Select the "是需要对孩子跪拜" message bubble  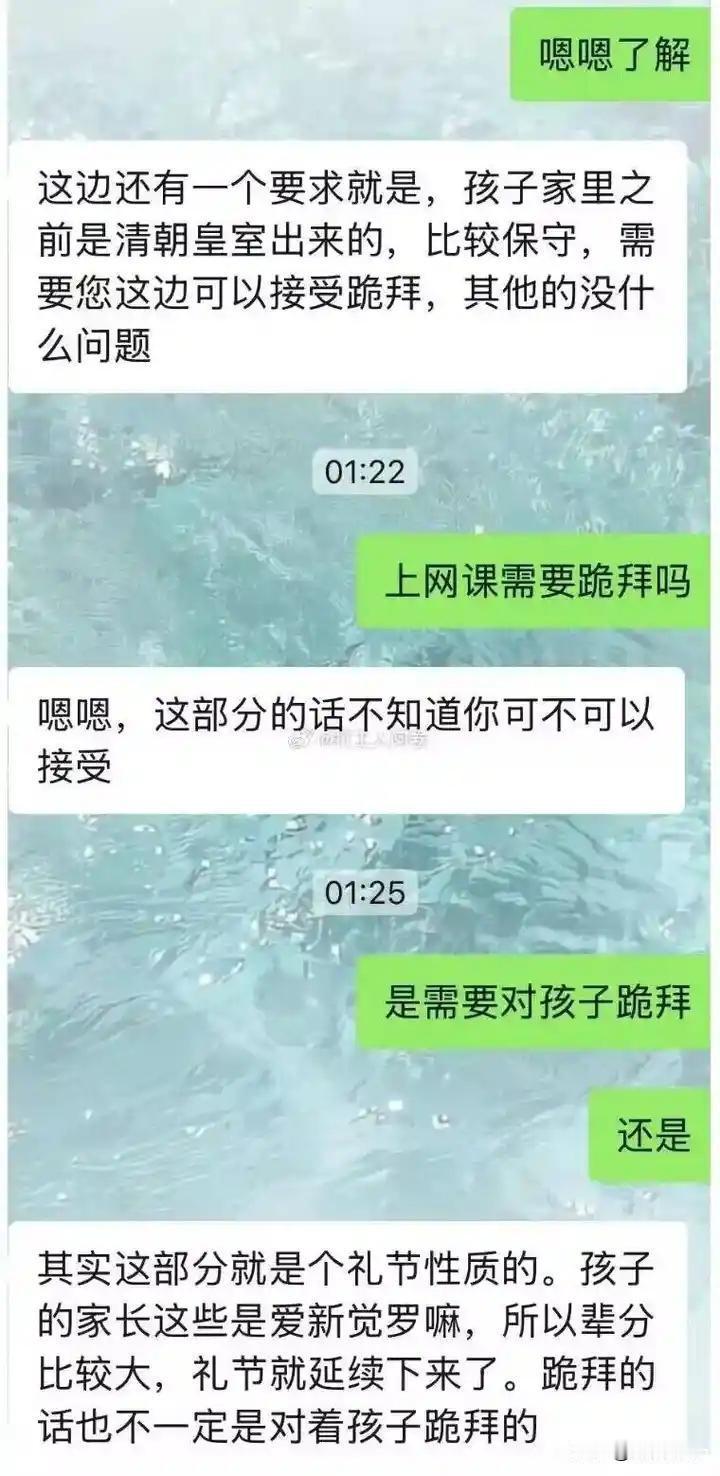tap(540, 1008)
